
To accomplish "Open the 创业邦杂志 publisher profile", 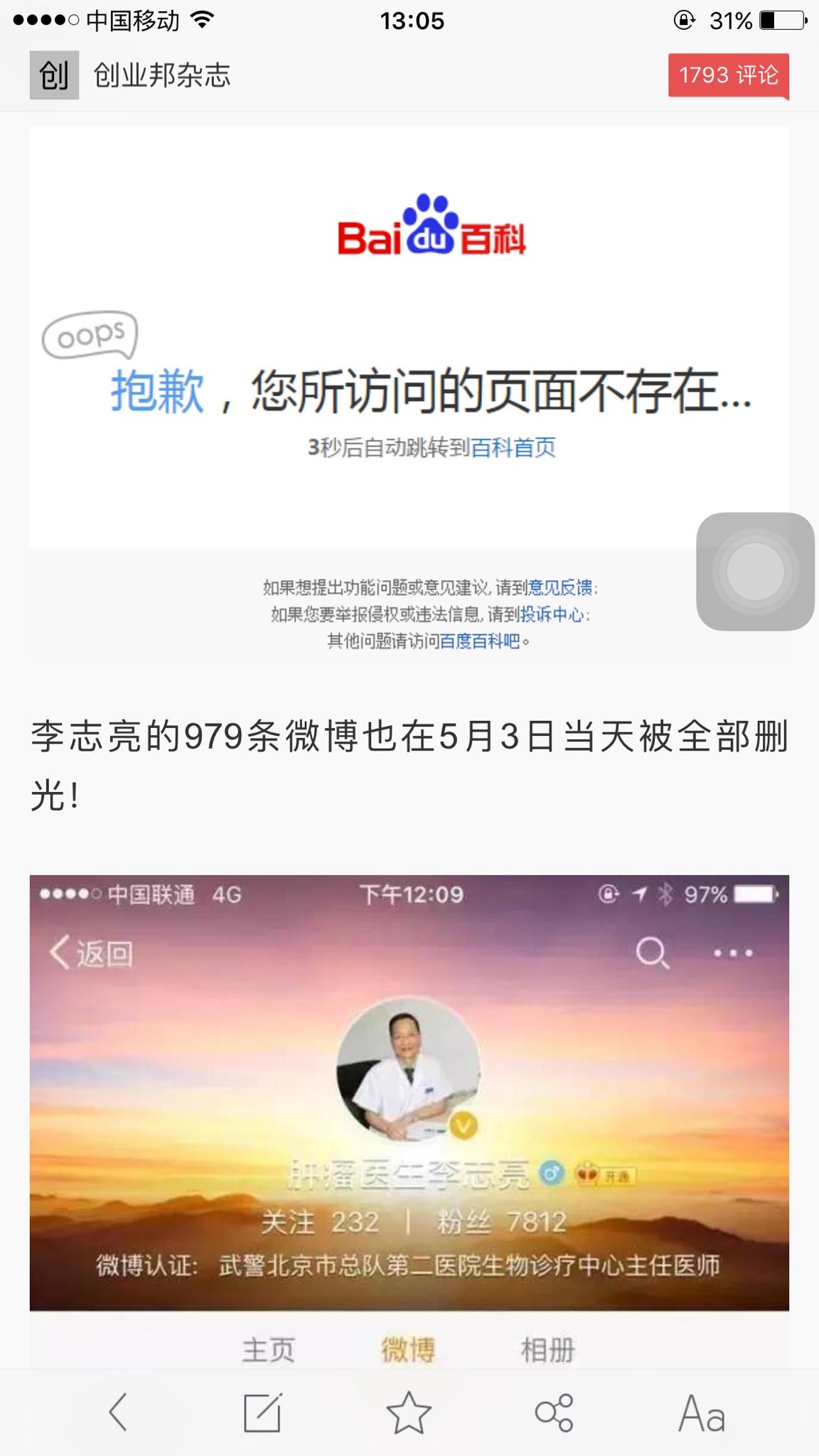I will [161, 75].
